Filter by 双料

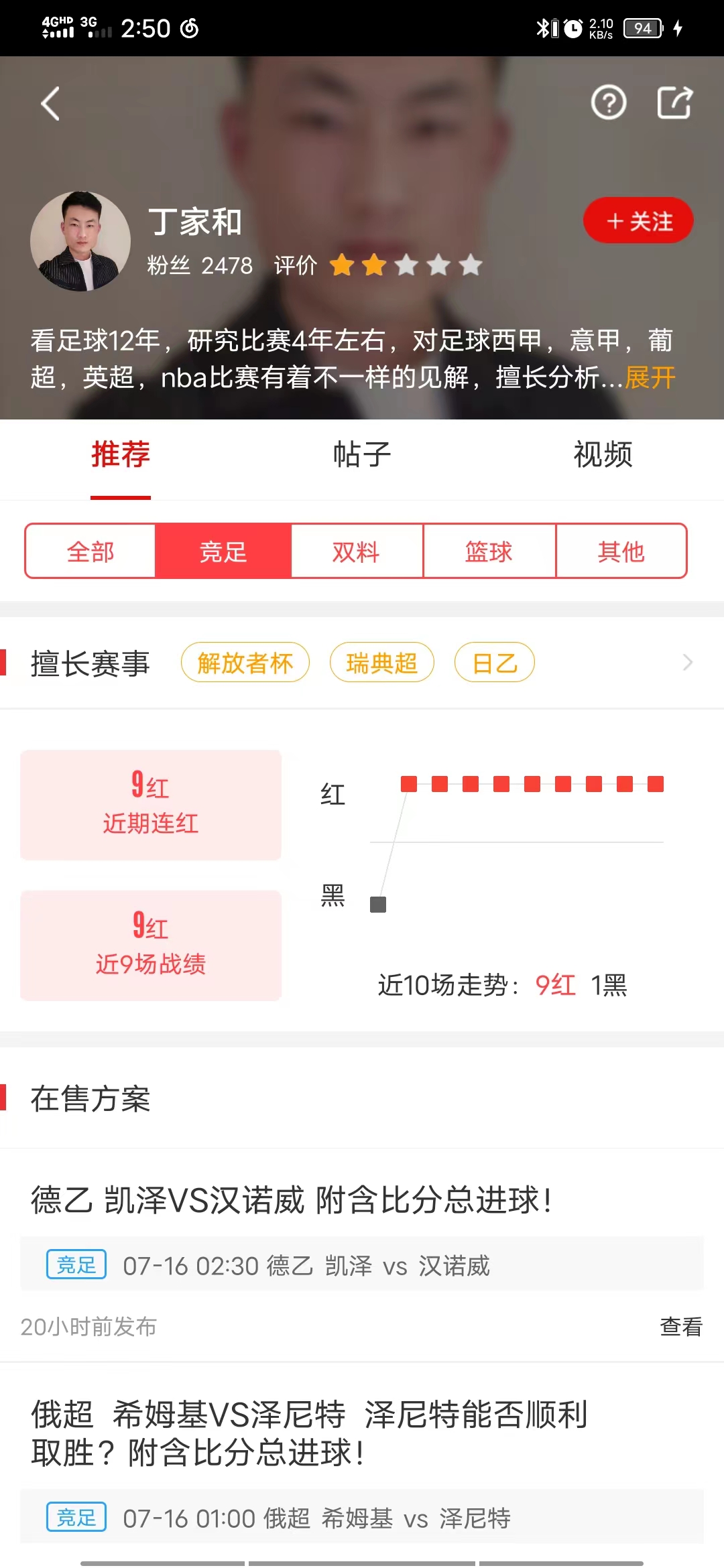[356, 551]
